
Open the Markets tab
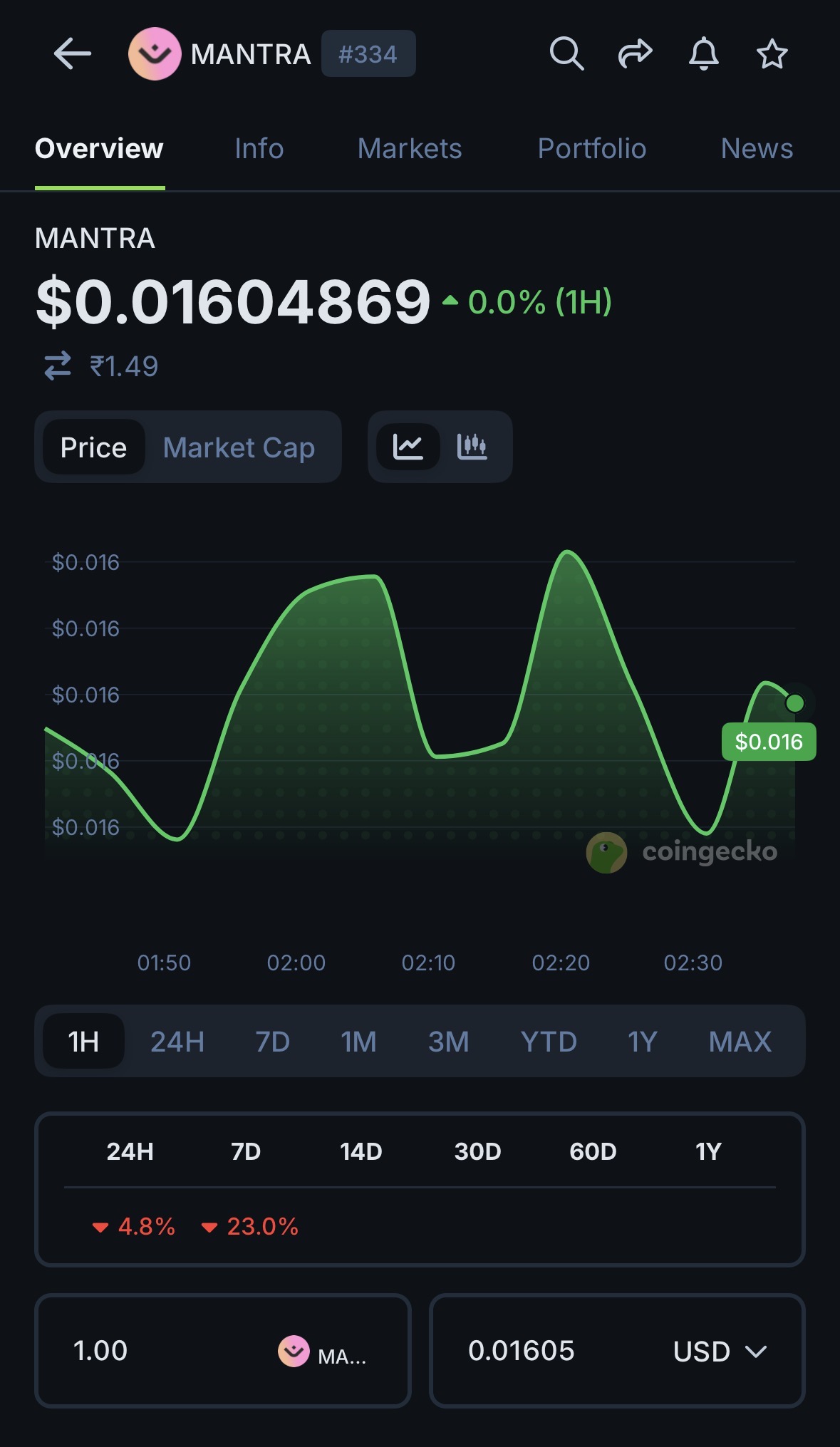pyautogui.click(x=410, y=149)
